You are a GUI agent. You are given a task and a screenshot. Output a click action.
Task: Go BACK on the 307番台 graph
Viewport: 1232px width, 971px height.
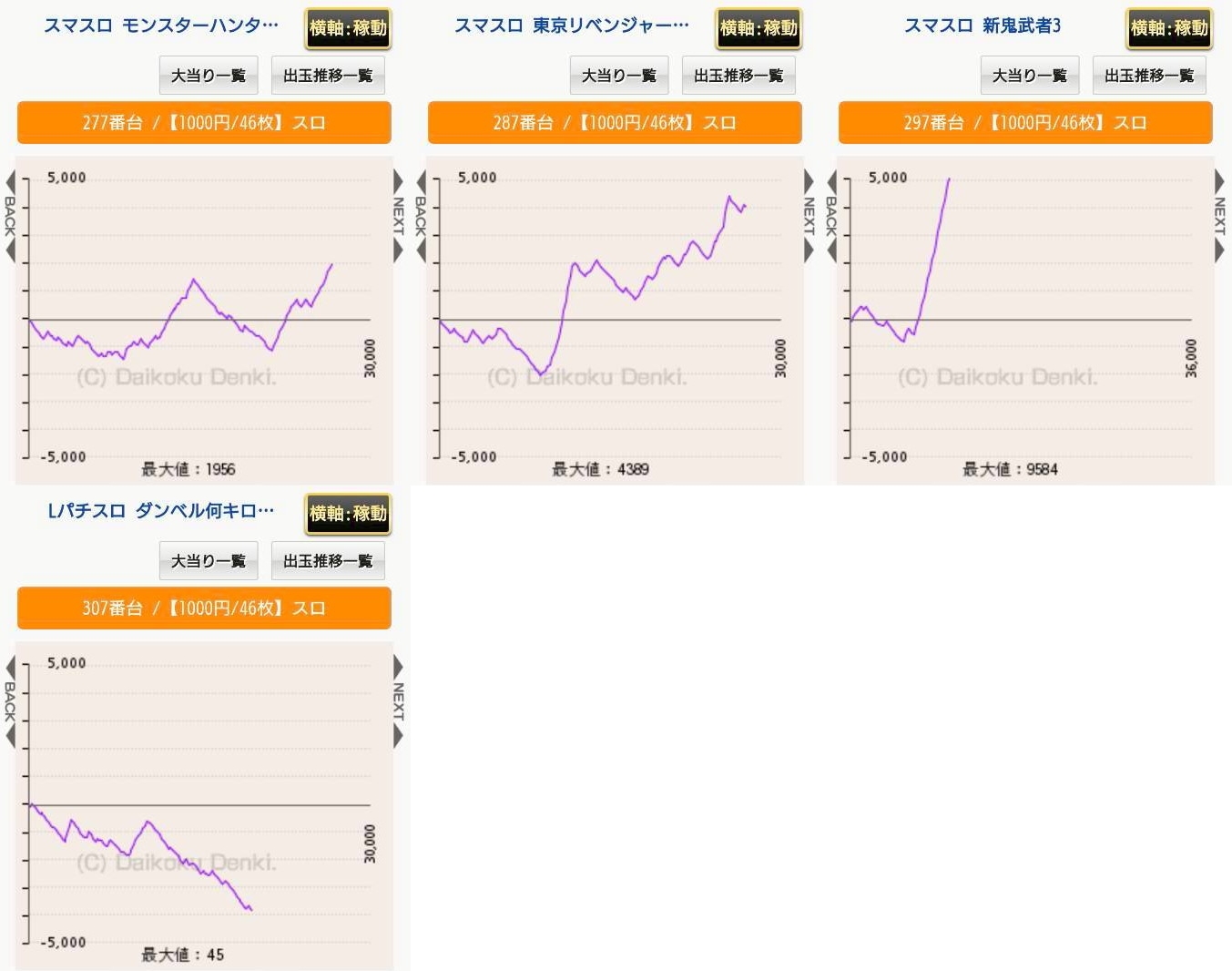coord(10,701)
